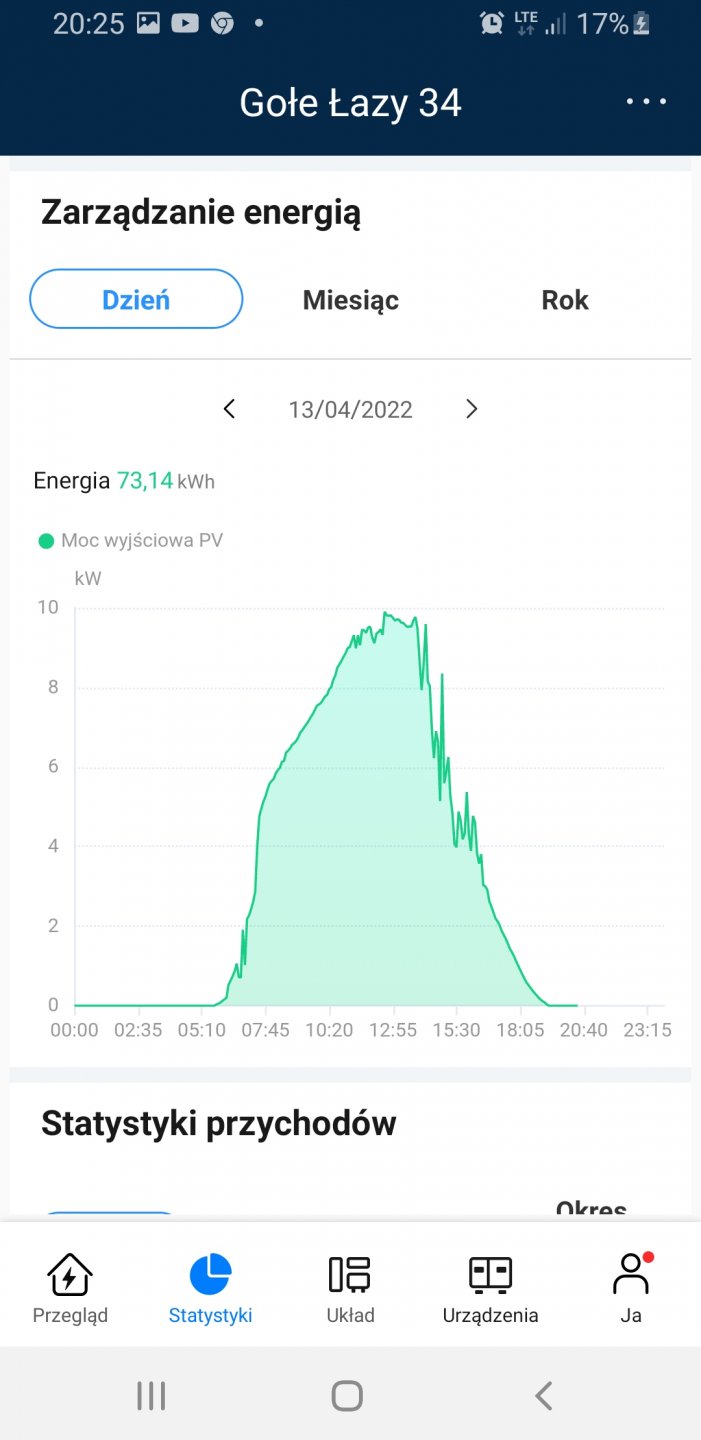
Task: Open the Urządzenia tab
Action: [x=490, y=1288]
